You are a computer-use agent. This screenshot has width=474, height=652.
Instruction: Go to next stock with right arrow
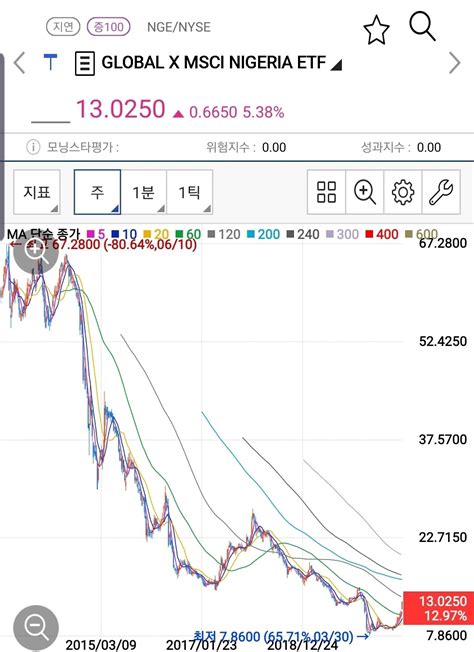[x=455, y=63]
